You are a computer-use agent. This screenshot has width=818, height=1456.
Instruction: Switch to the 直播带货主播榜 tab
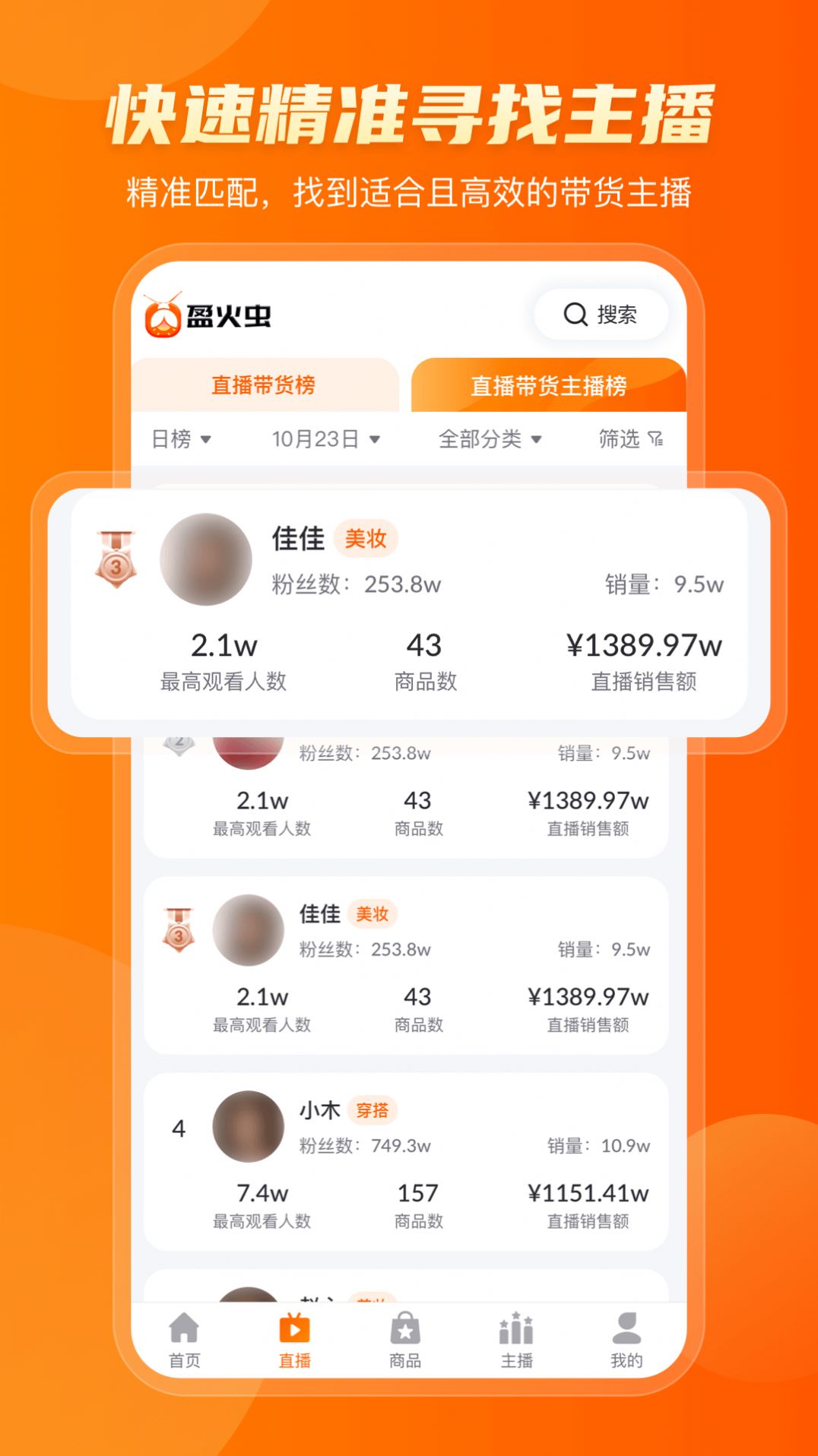tap(550, 384)
